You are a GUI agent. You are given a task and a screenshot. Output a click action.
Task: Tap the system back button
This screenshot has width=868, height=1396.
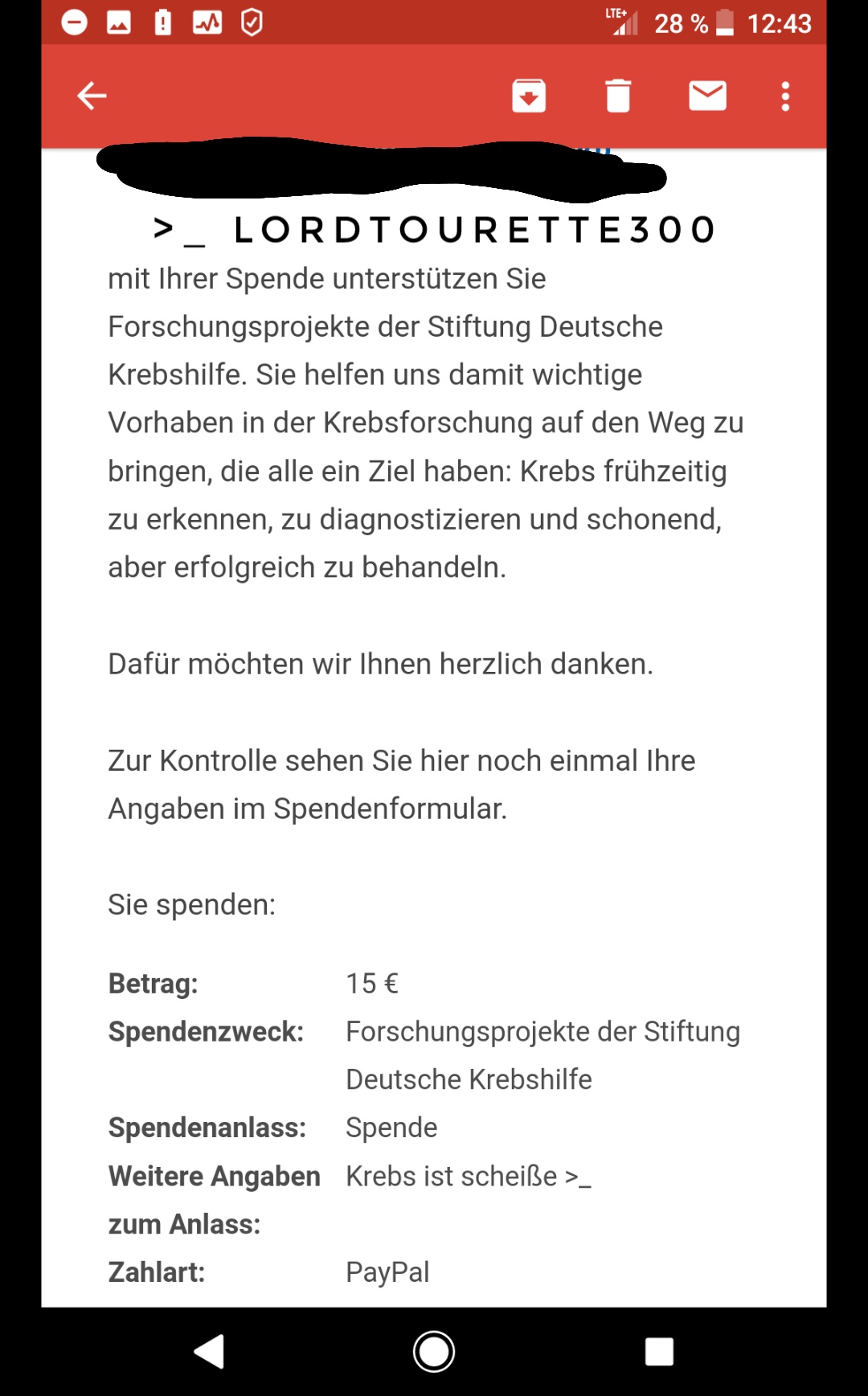(x=209, y=1351)
